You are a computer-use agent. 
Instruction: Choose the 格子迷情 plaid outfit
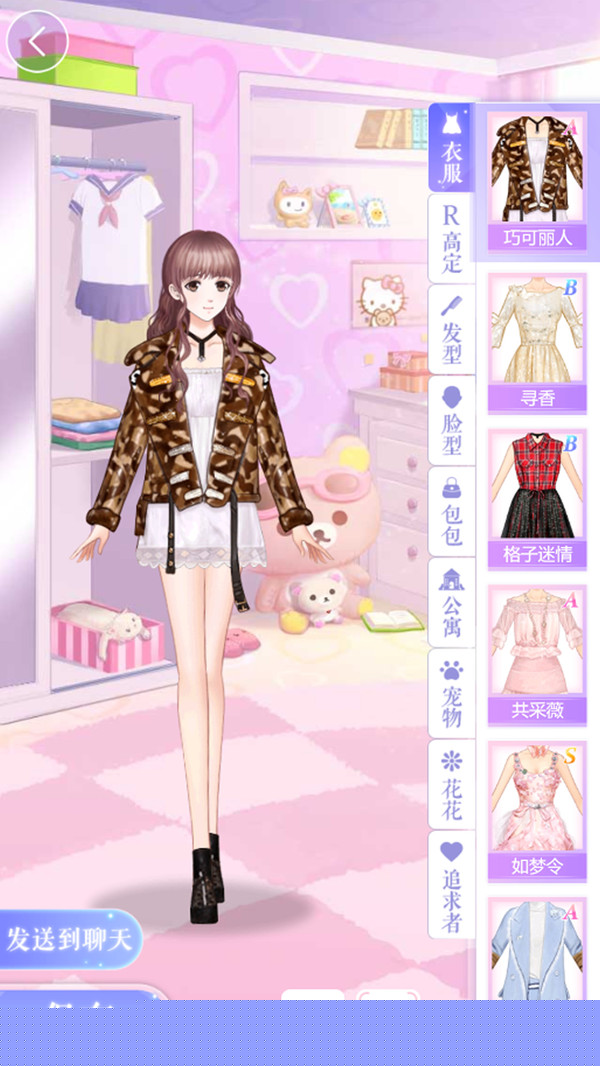click(x=536, y=498)
